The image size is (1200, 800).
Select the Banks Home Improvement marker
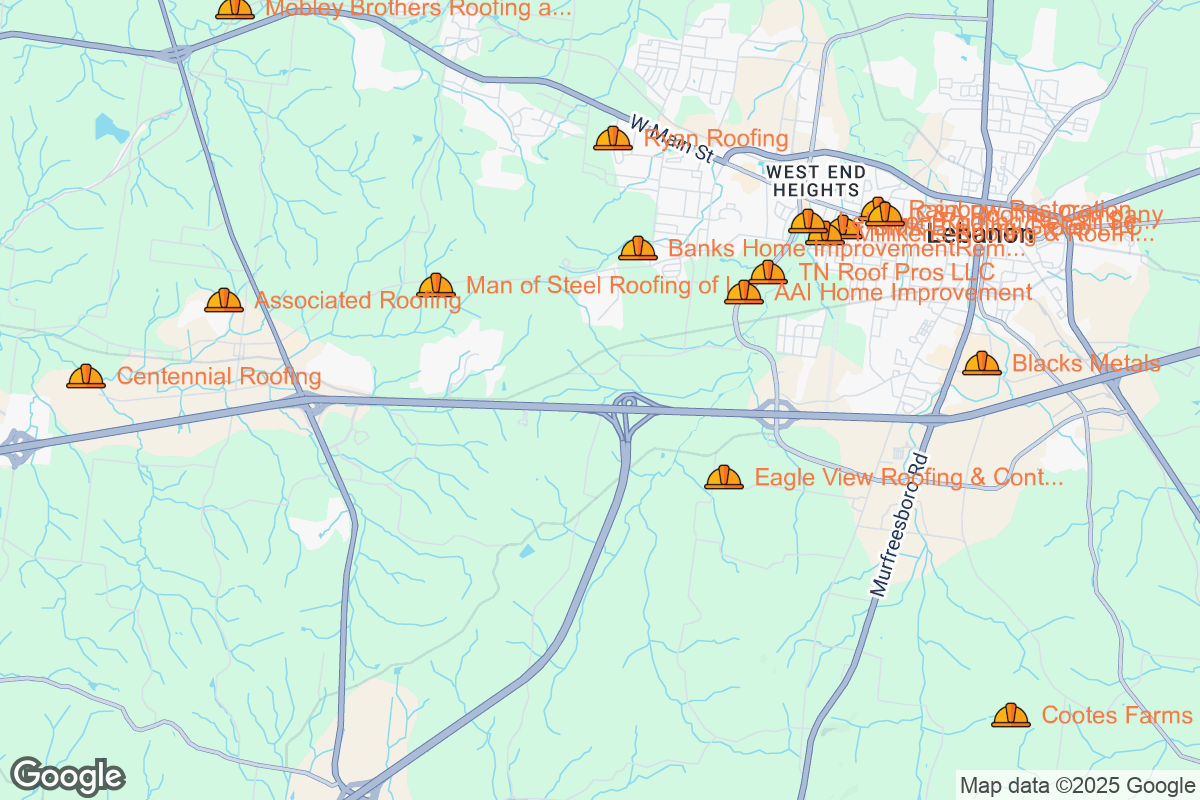tap(638, 248)
